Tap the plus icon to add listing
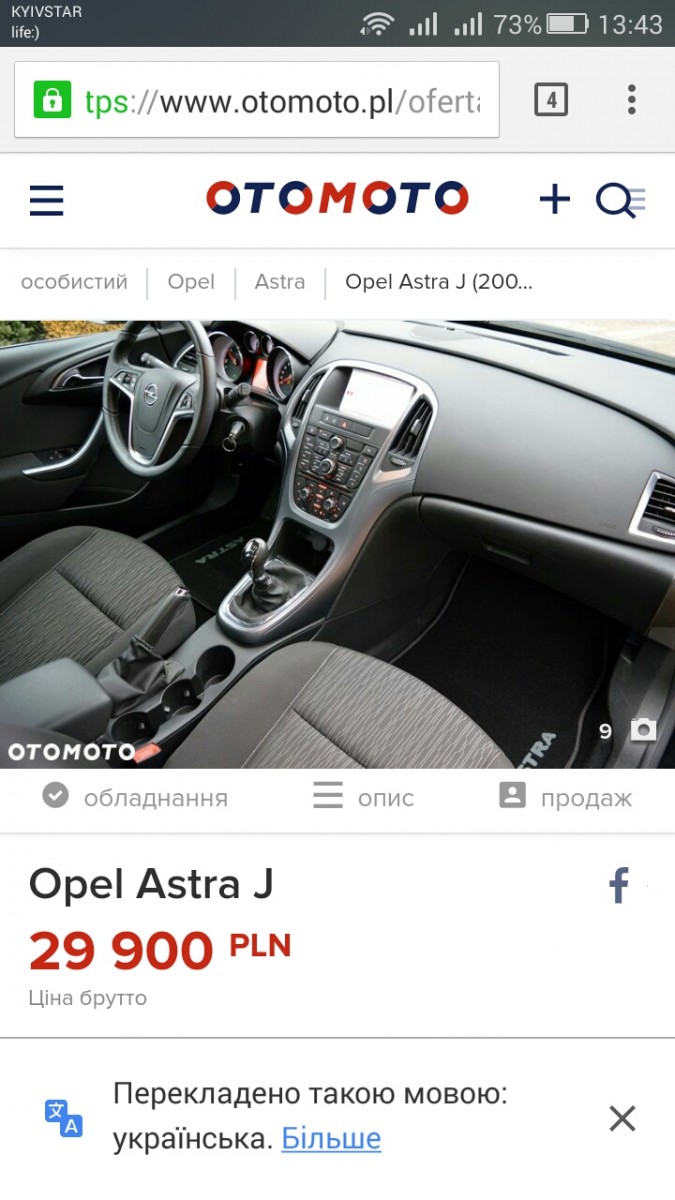Screen dimensions: 675x1200 [554, 199]
